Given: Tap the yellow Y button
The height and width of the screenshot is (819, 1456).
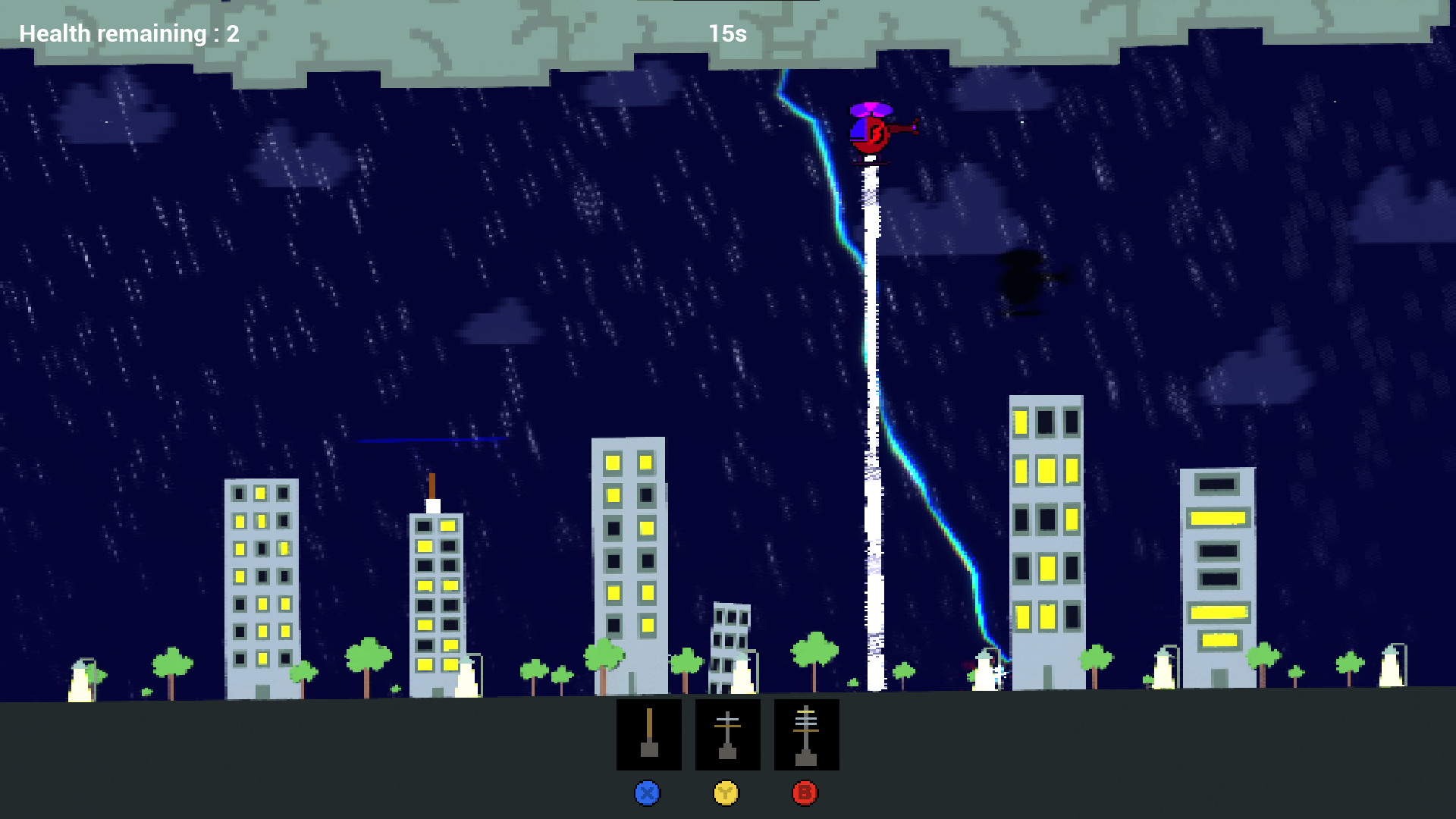Looking at the screenshot, I should (726, 793).
